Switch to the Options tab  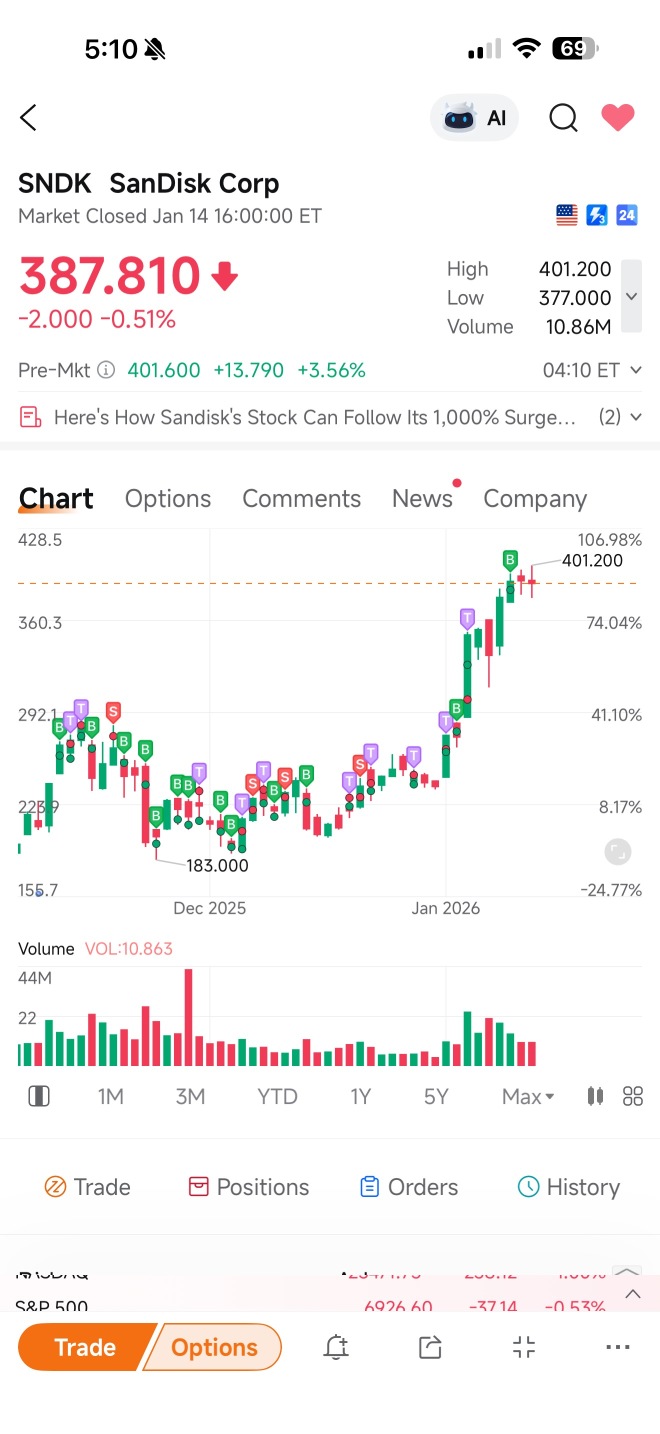point(168,499)
